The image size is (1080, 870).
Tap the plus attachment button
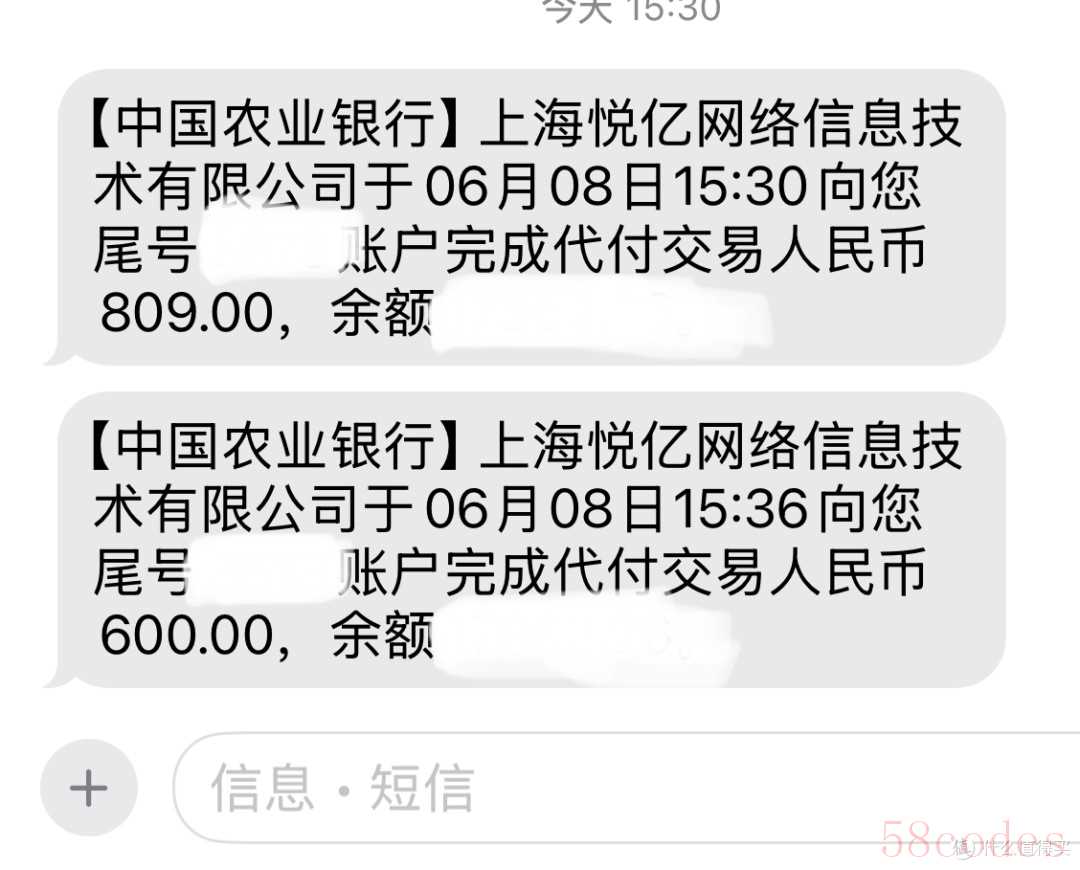pyautogui.click(x=88, y=788)
